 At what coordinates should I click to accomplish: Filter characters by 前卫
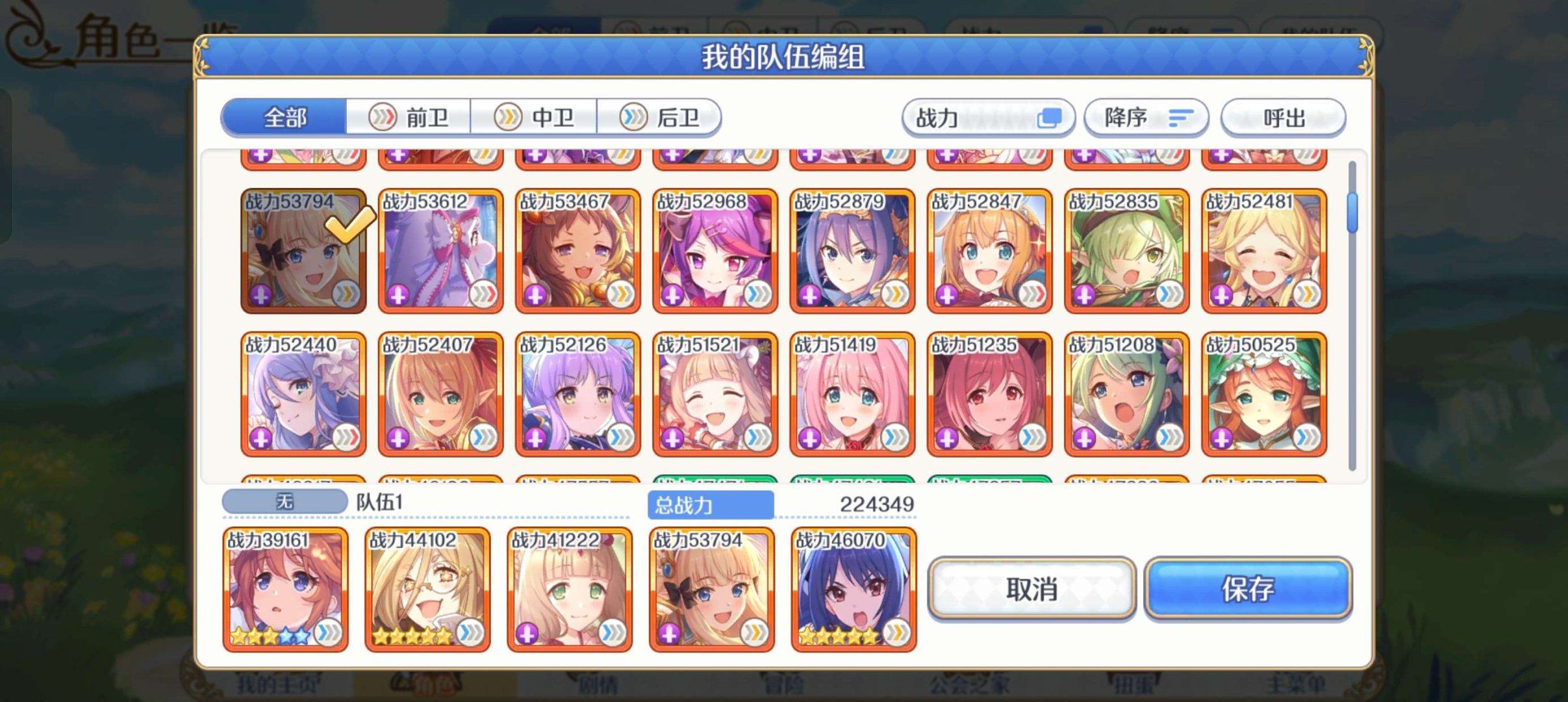(409, 118)
